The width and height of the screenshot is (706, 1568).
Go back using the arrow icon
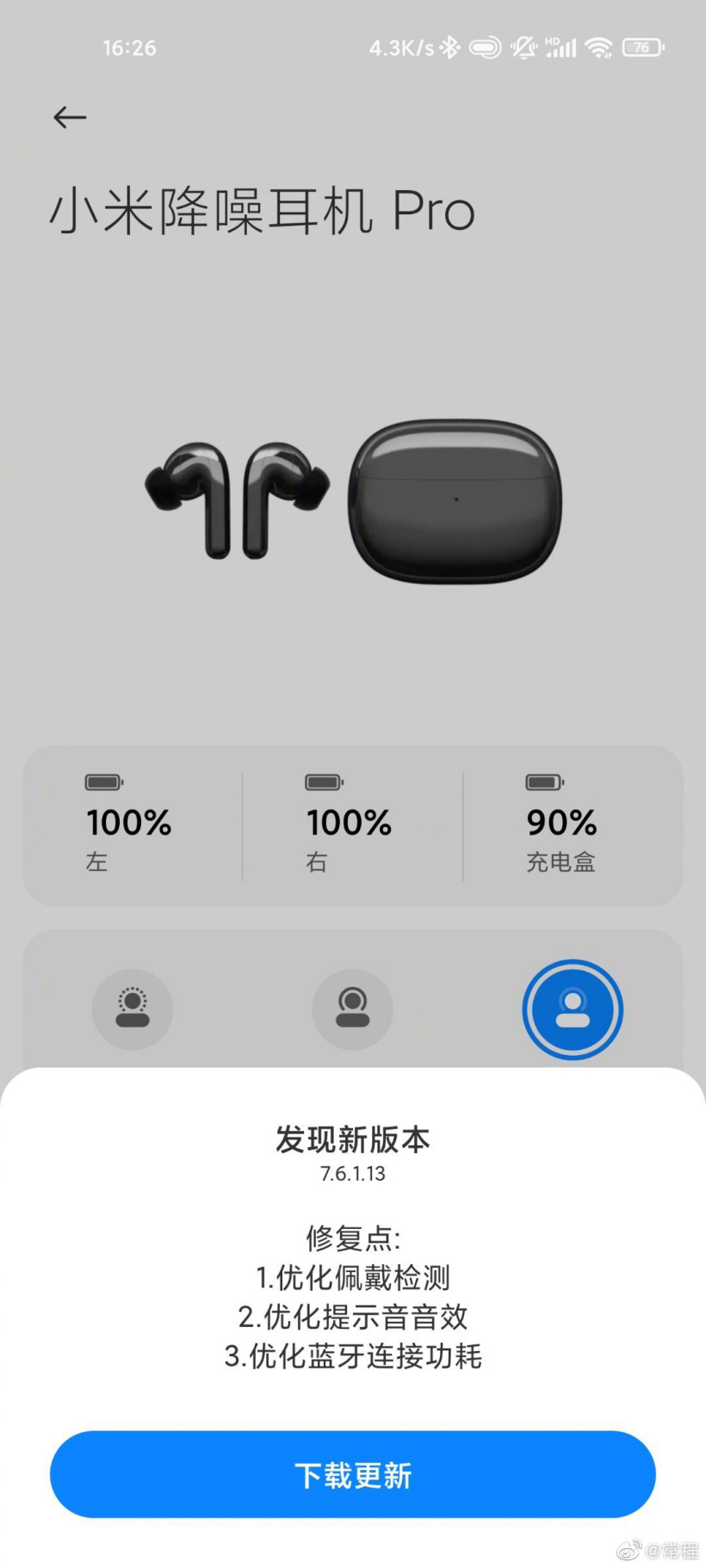[x=70, y=117]
